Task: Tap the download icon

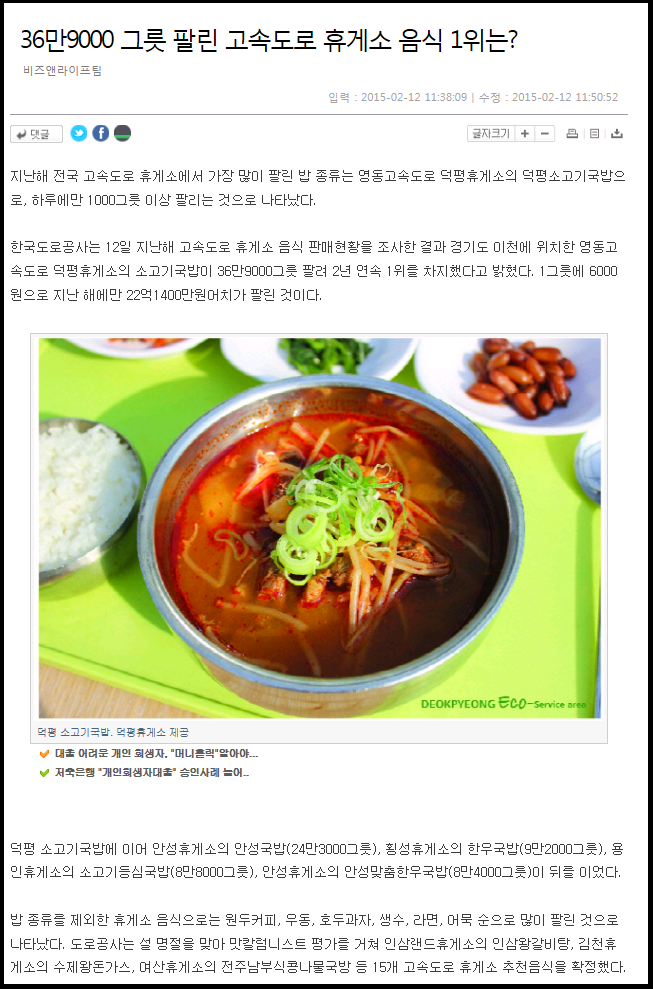Action: point(617,134)
